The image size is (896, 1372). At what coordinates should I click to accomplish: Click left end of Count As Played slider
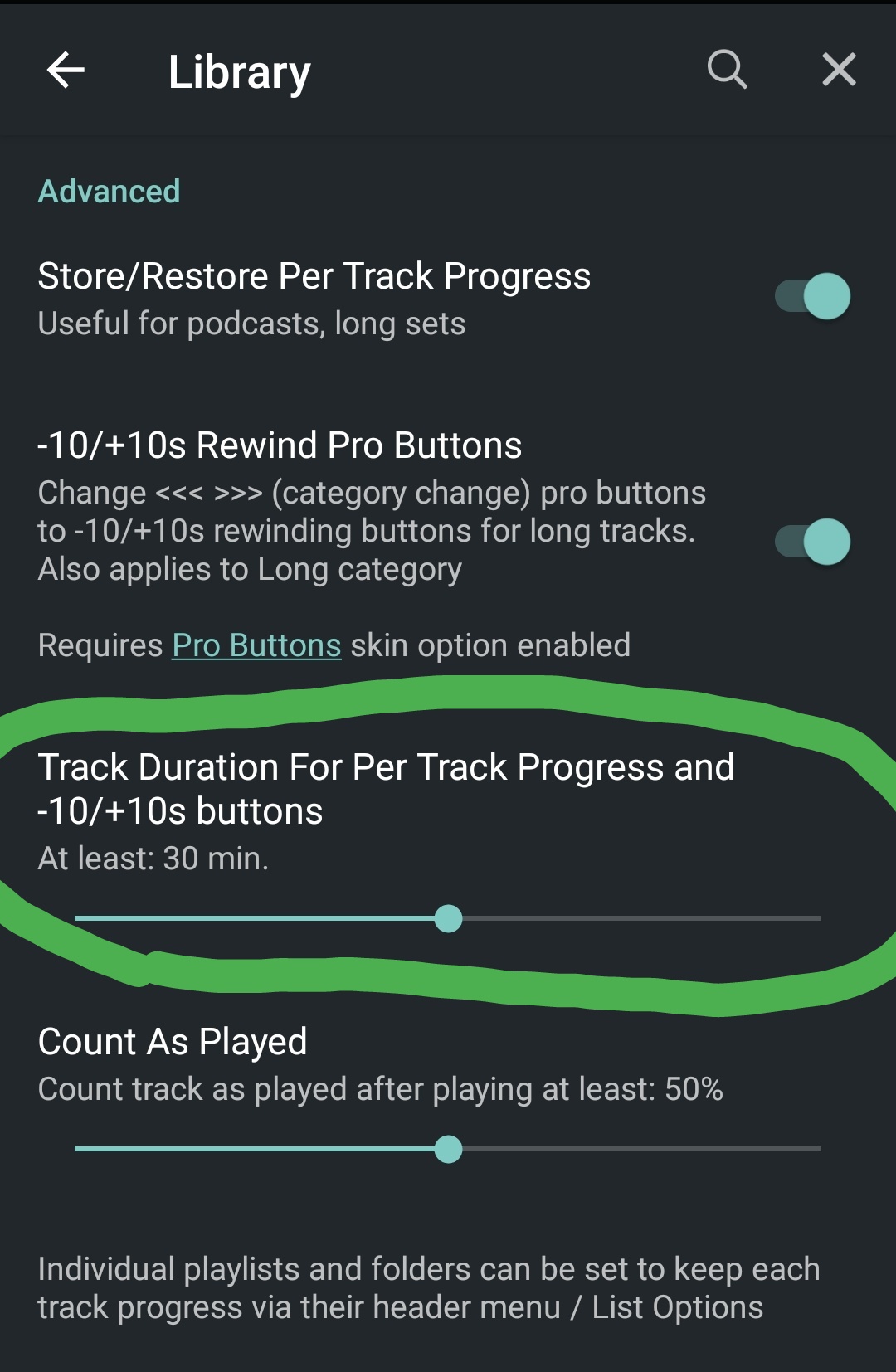[79, 1150]
